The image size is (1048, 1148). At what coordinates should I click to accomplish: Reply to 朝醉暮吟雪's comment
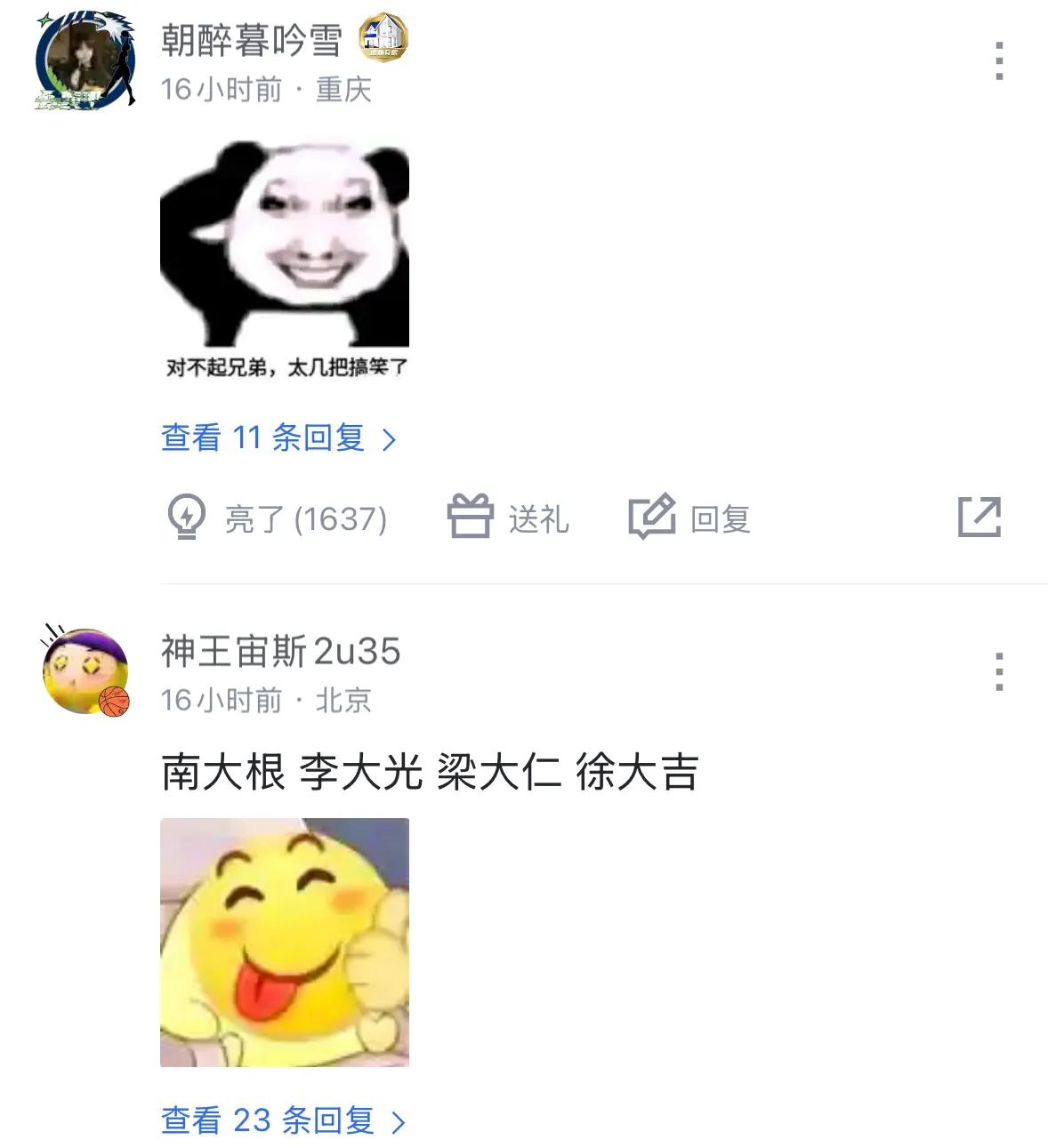tap(690, 518)
